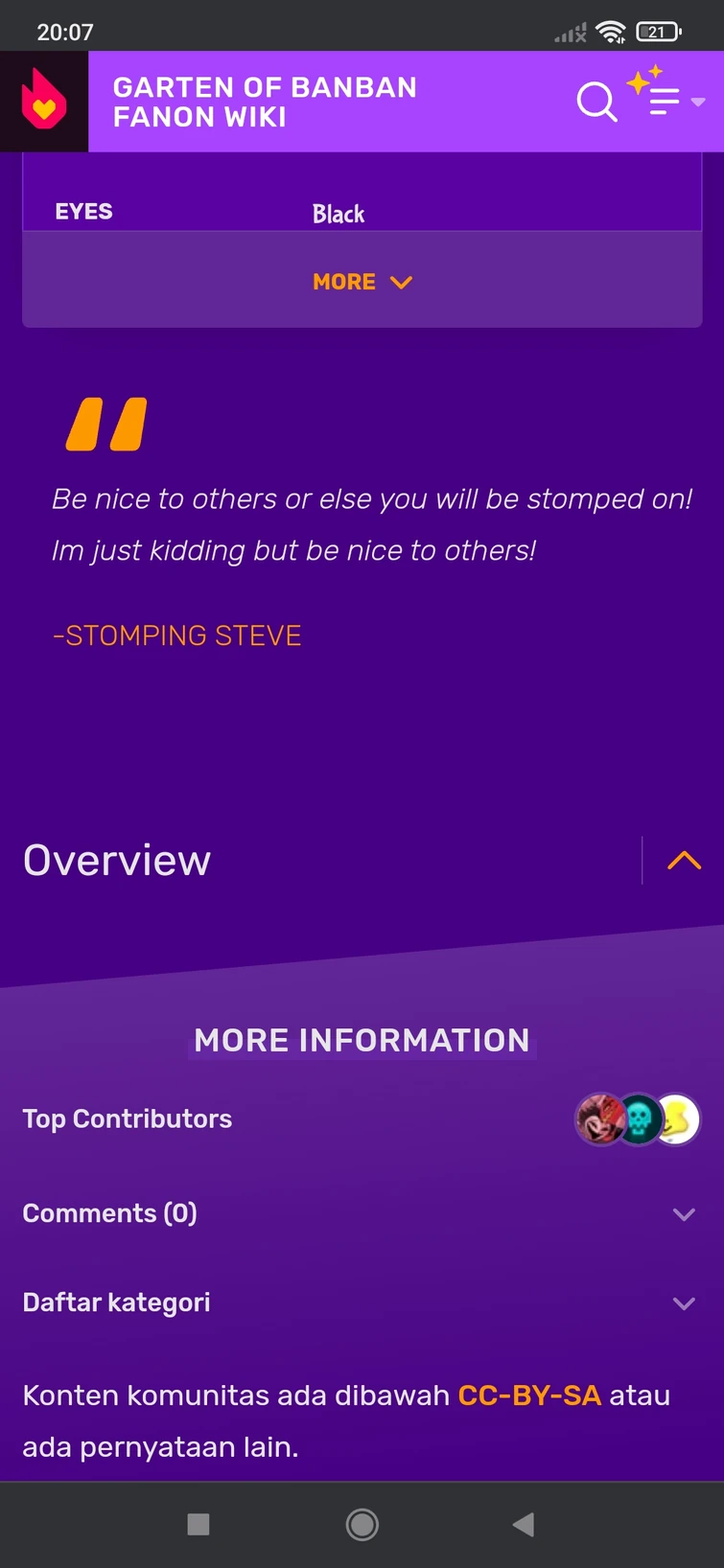Screen dimensions: 724x1568
Task: Open the navigation menu with sparkles
Action: tap(666, 92)
